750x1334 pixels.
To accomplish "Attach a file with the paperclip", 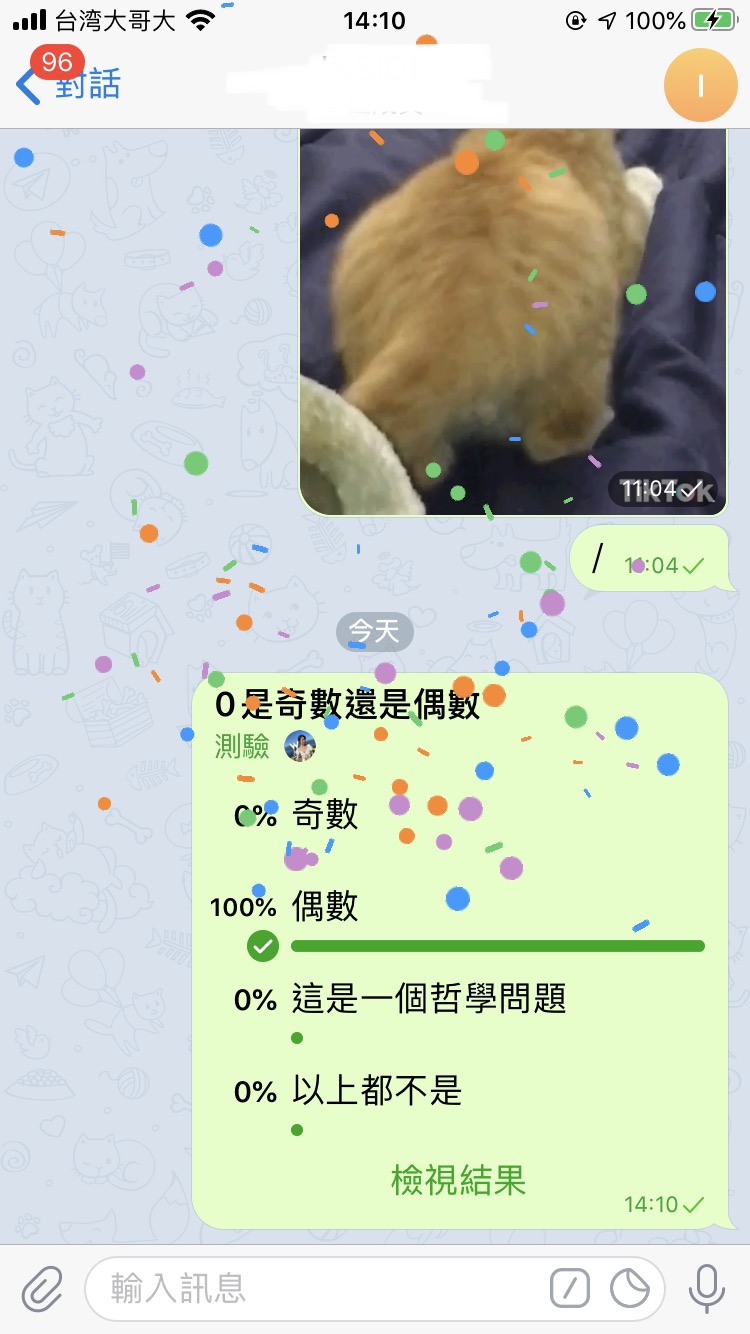I will click(x=42, y=1289).
